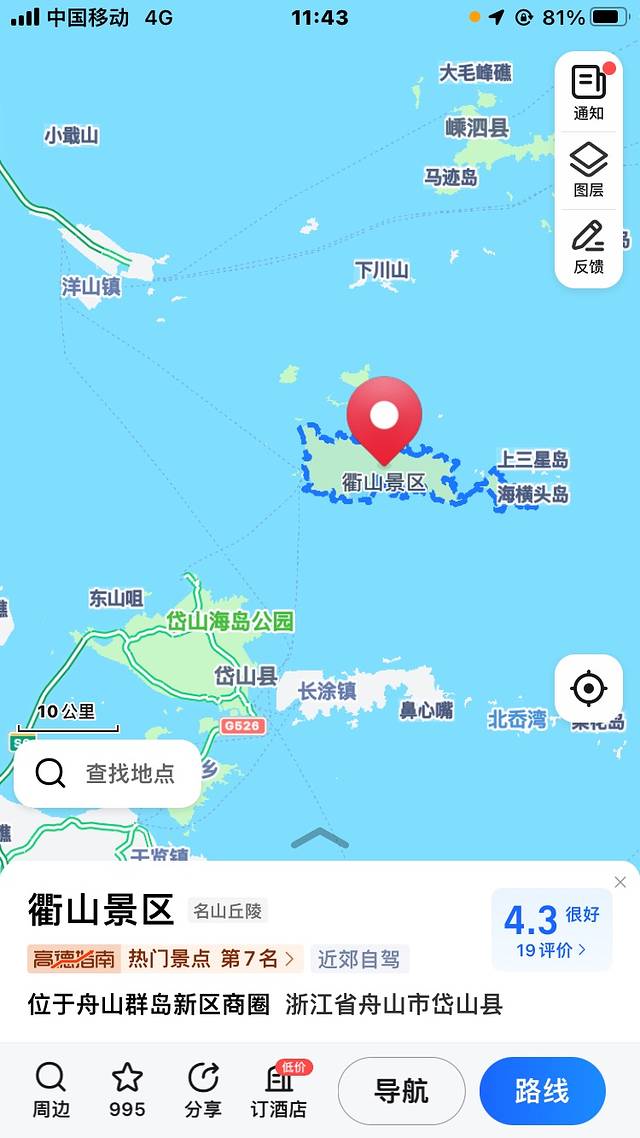Start 导航 navigation to 衢山景区
The image size is (640, 1138).
[401, 1091]
